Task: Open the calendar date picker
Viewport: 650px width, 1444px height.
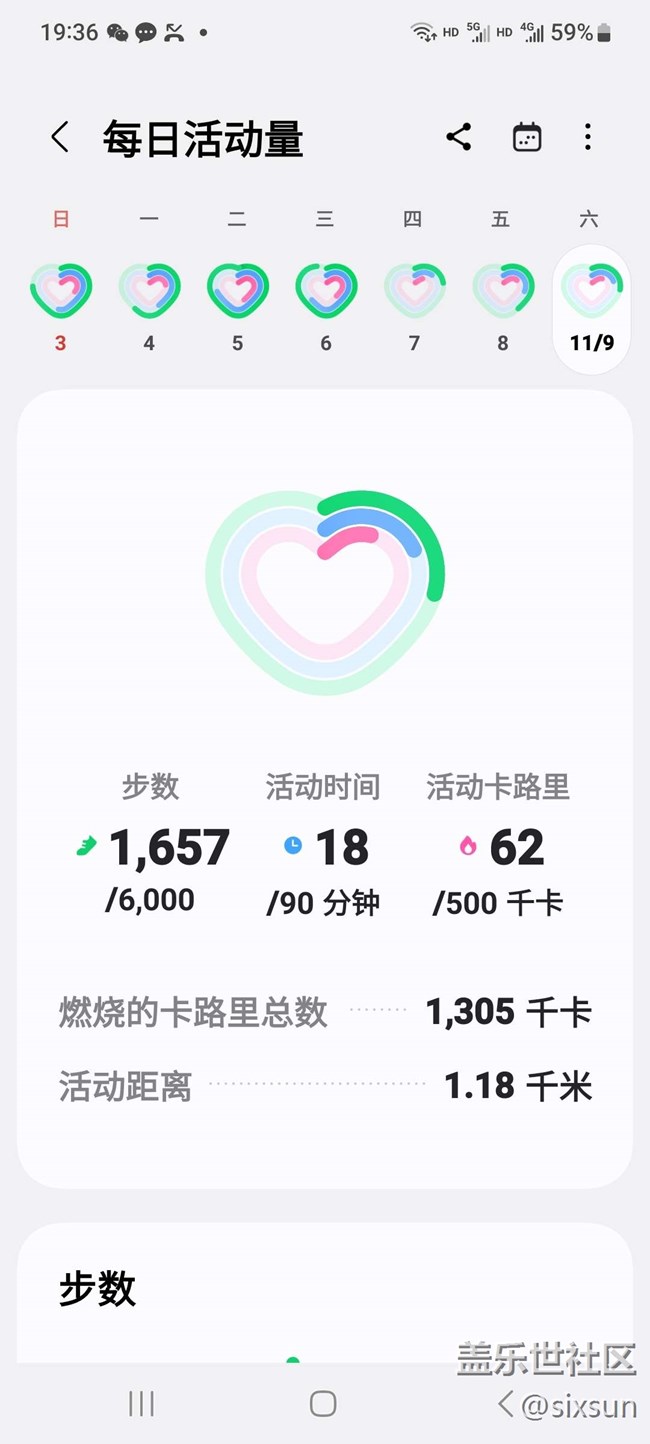Action: click(527, 138)
